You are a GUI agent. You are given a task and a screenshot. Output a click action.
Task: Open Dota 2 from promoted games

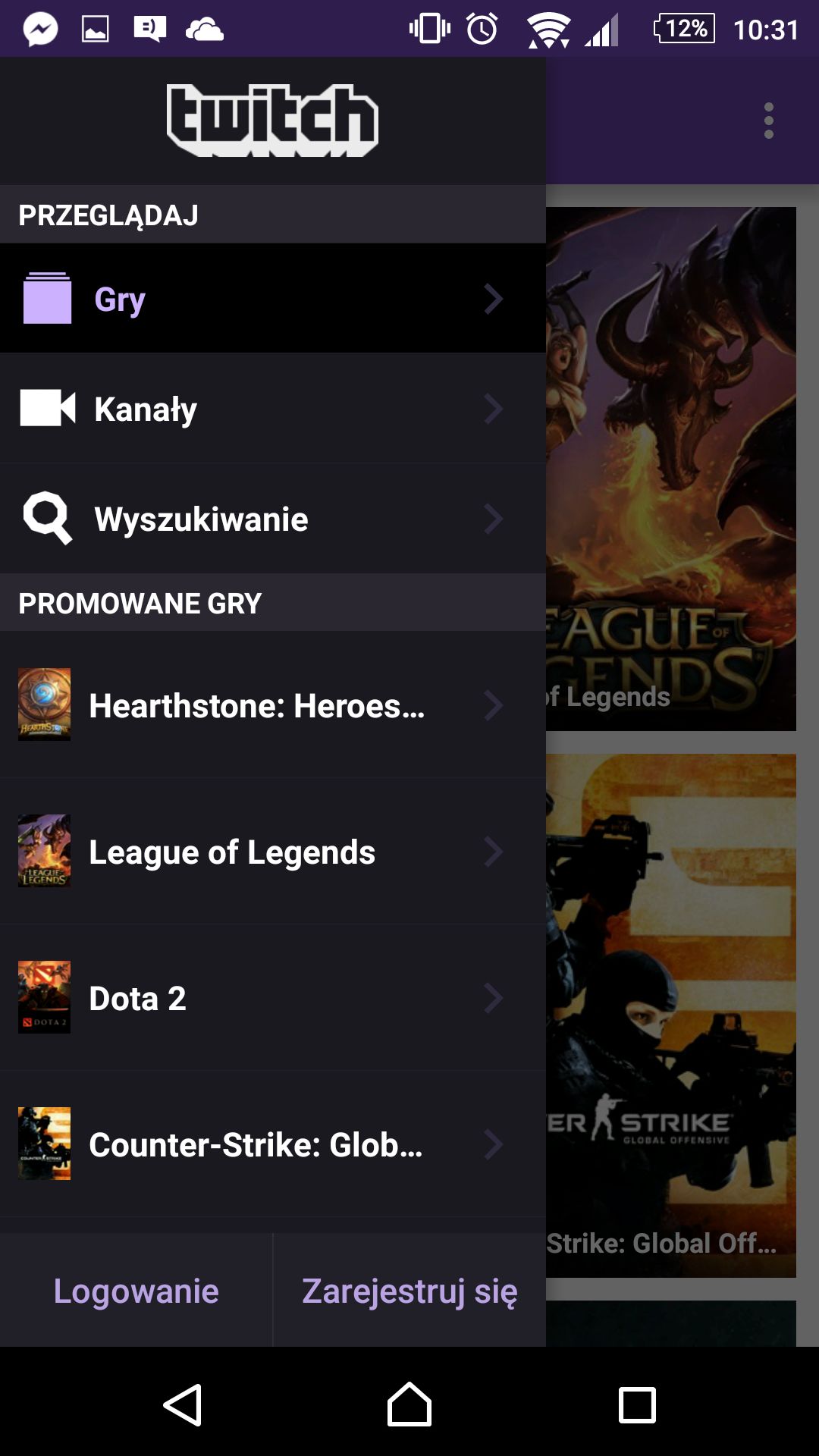coord(273,997)
